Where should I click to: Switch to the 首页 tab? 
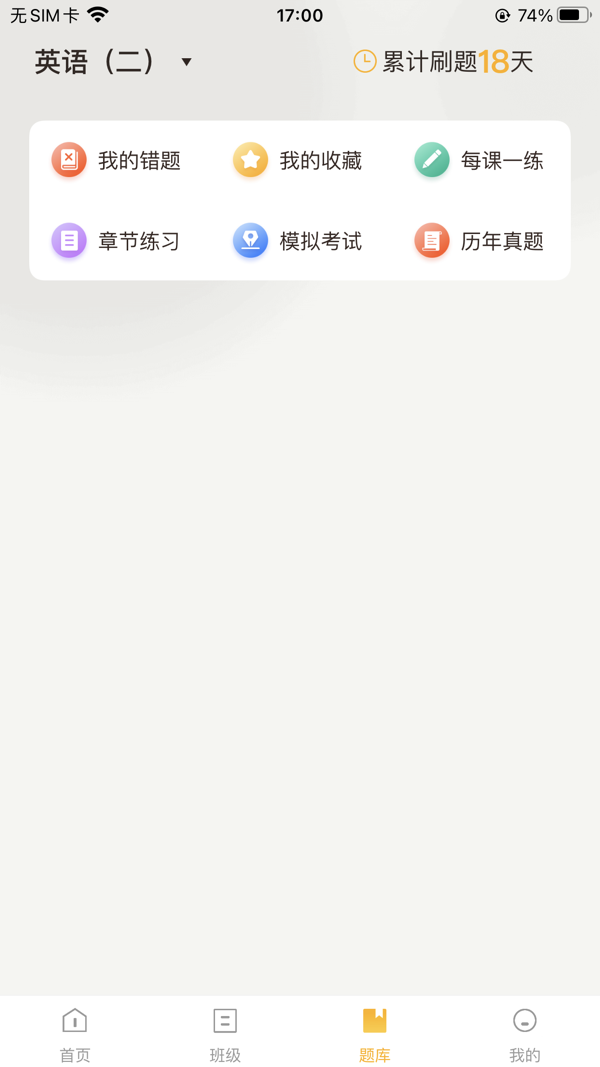point(75,1034)
